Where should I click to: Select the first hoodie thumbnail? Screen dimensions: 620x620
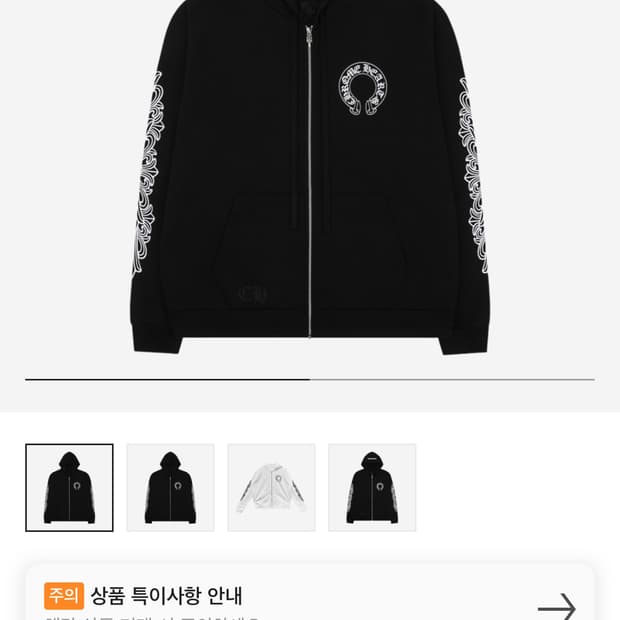[69, 487]
